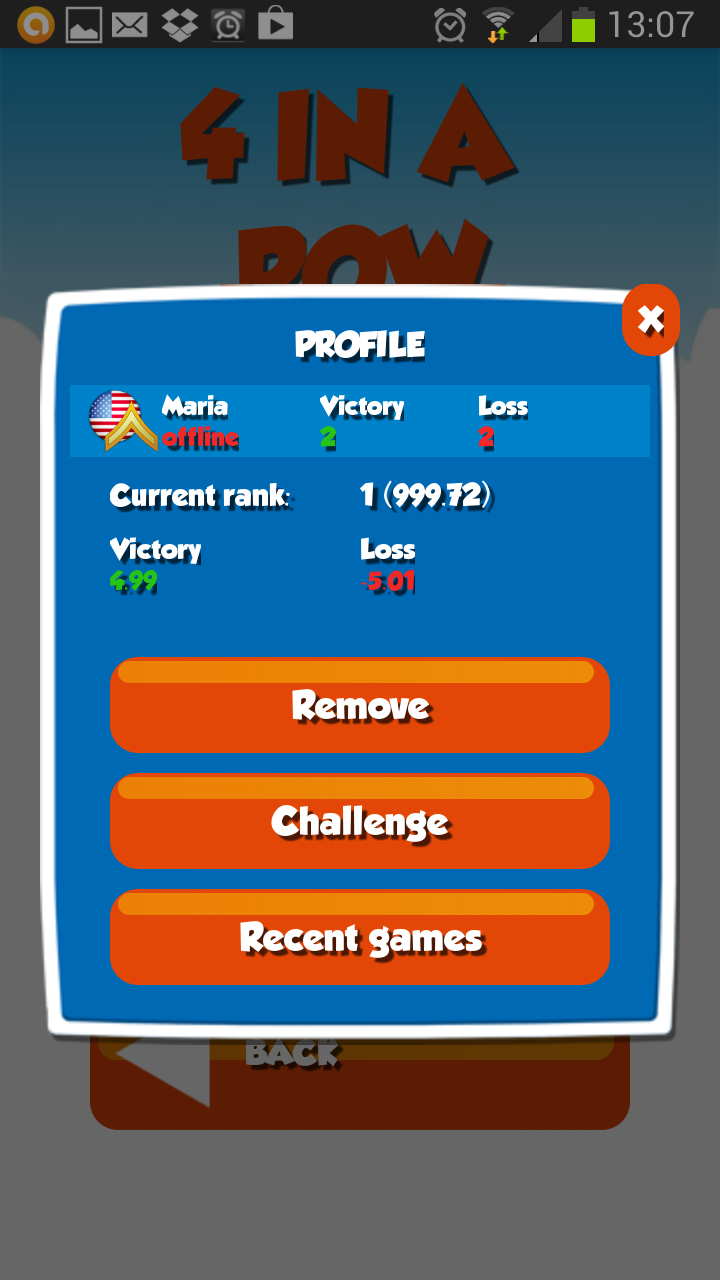This screenshot has height=1280, width=720.
Task: Challenge Maria to a game
Action: point(360,822)
